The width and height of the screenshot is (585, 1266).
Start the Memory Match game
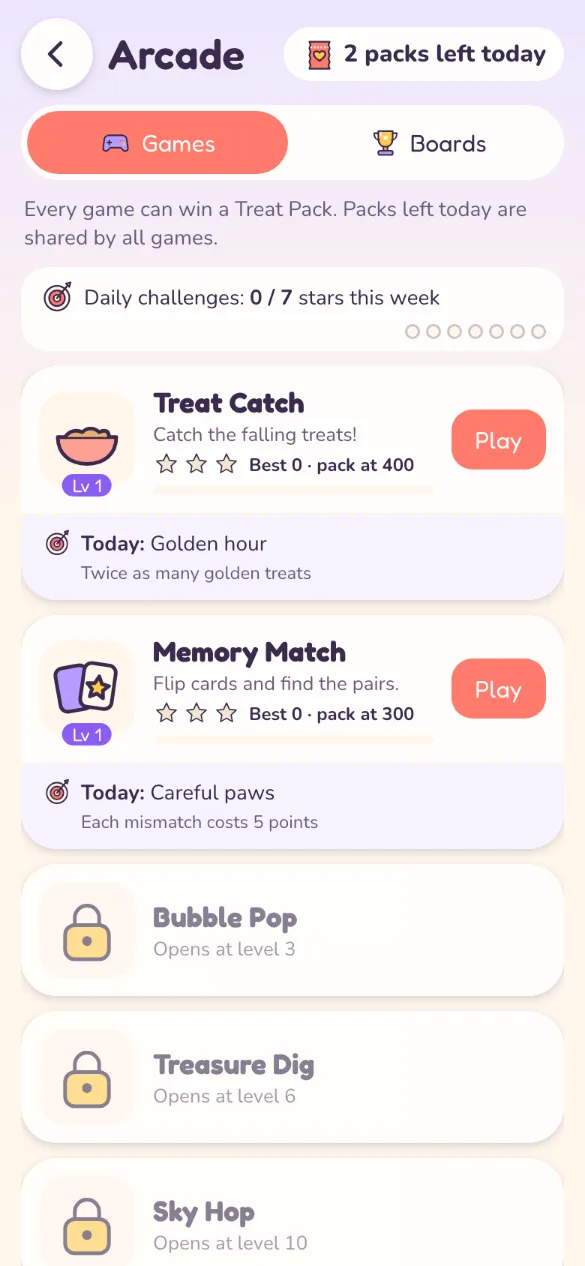(498, 689)
